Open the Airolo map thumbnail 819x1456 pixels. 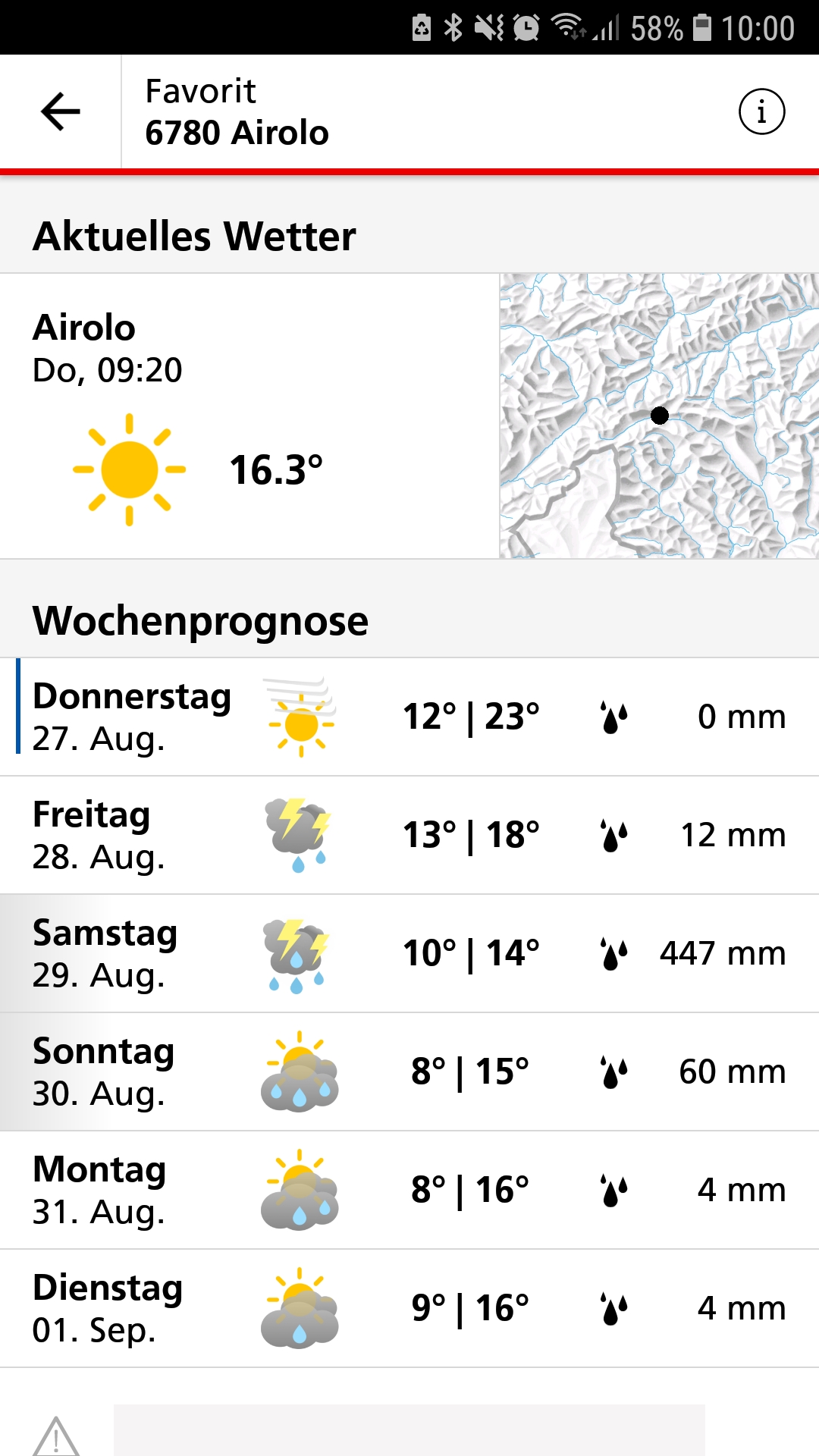coord(658,416)
